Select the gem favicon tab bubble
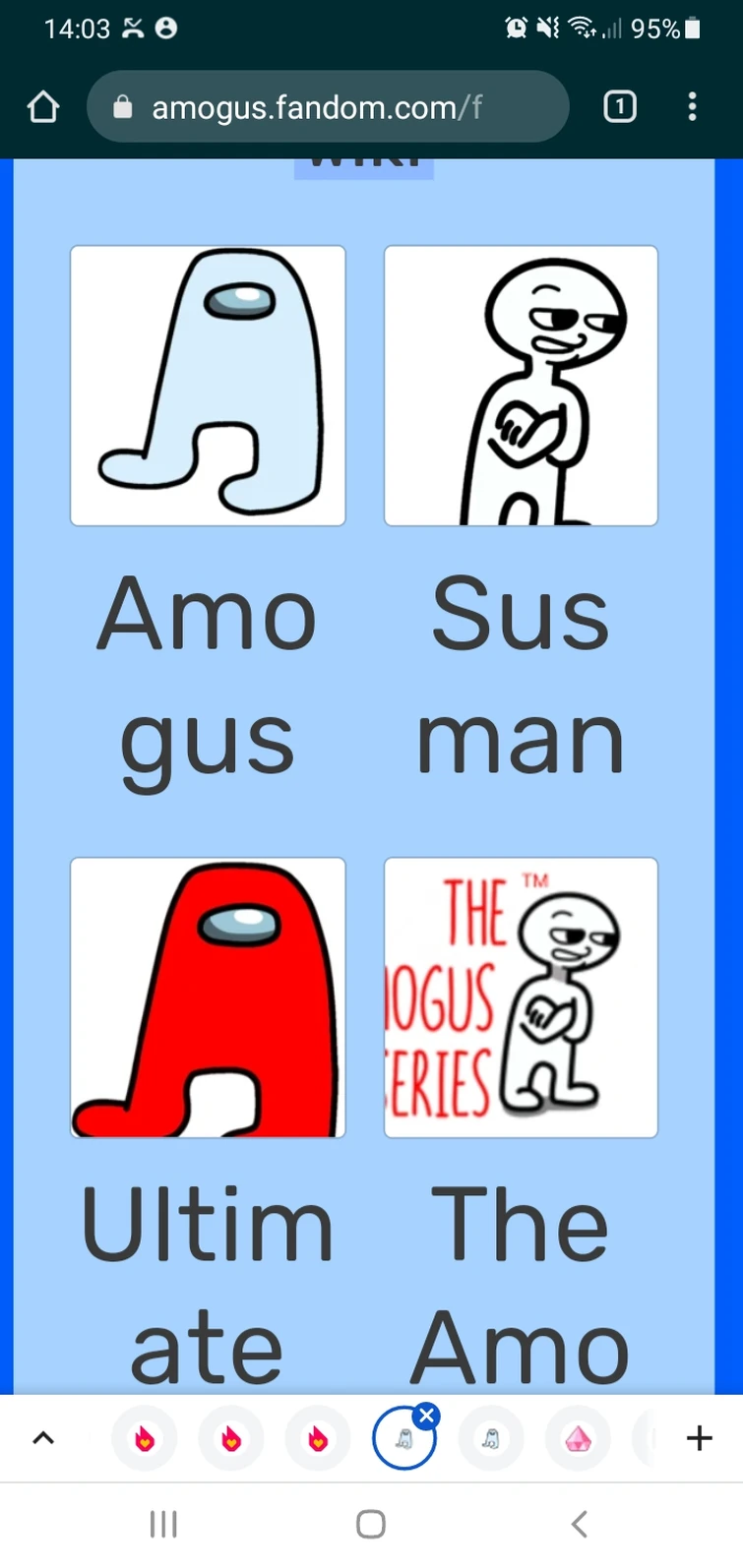Screen dimensions: 743x1568 point(577,1438)
